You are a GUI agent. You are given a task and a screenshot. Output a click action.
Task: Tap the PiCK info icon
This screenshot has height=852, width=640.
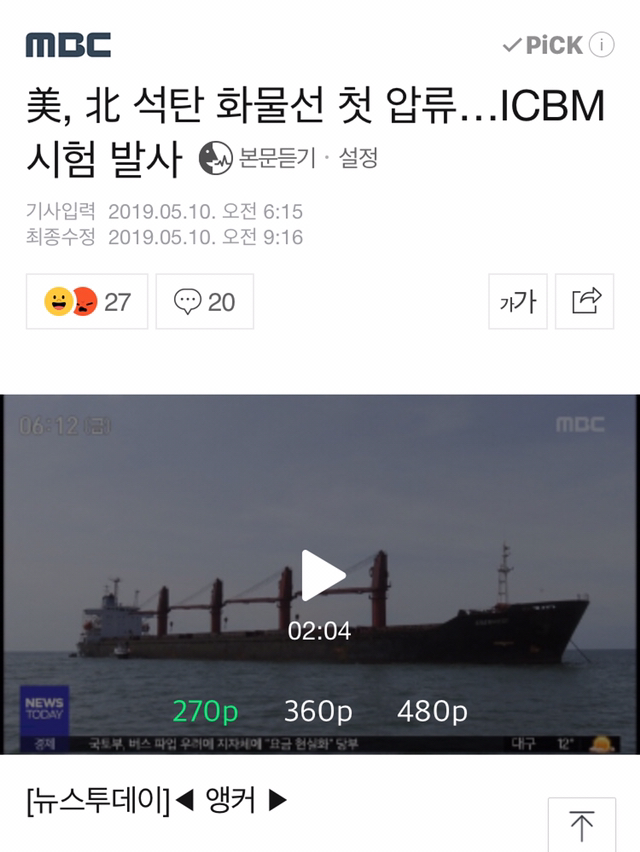pos(602,44)
